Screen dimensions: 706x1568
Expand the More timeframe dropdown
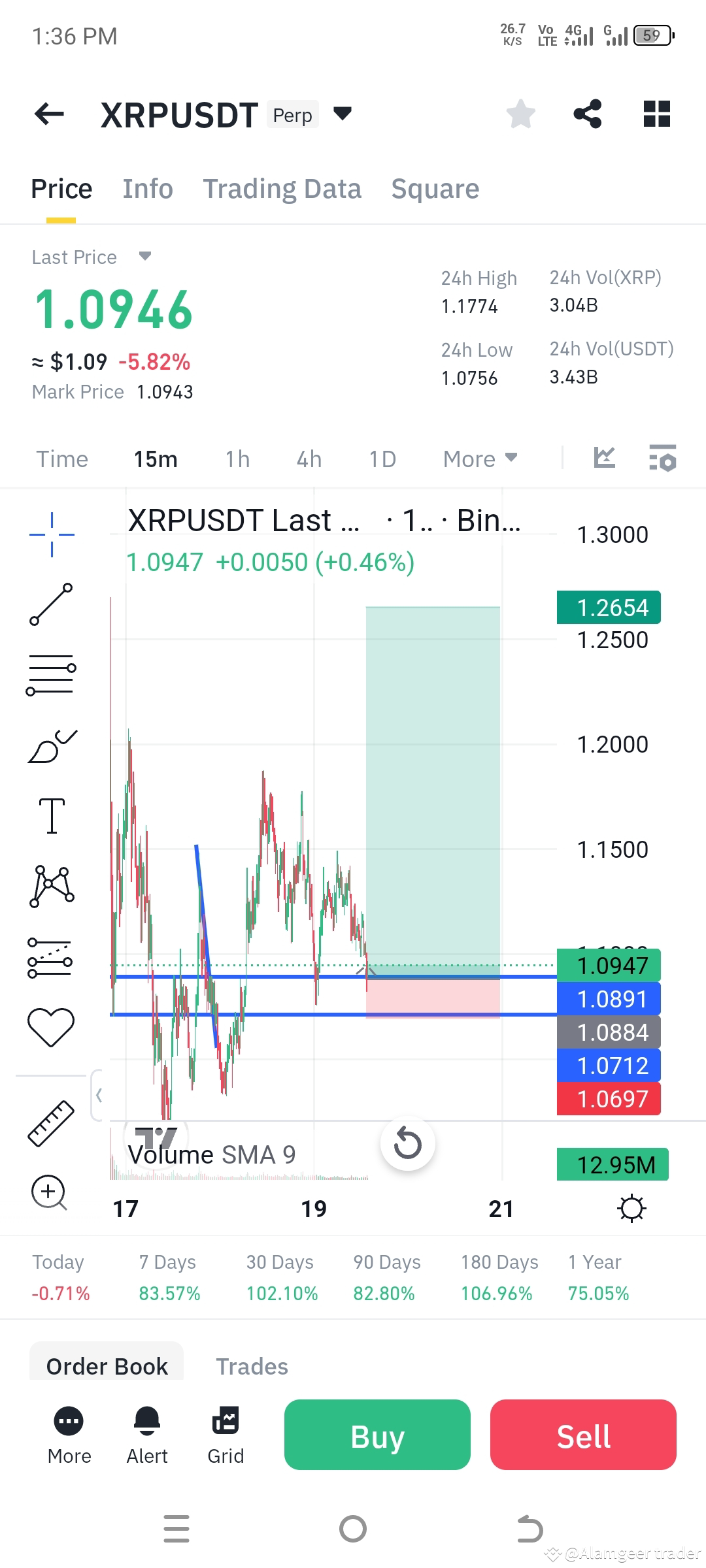[x=479, y=459]
